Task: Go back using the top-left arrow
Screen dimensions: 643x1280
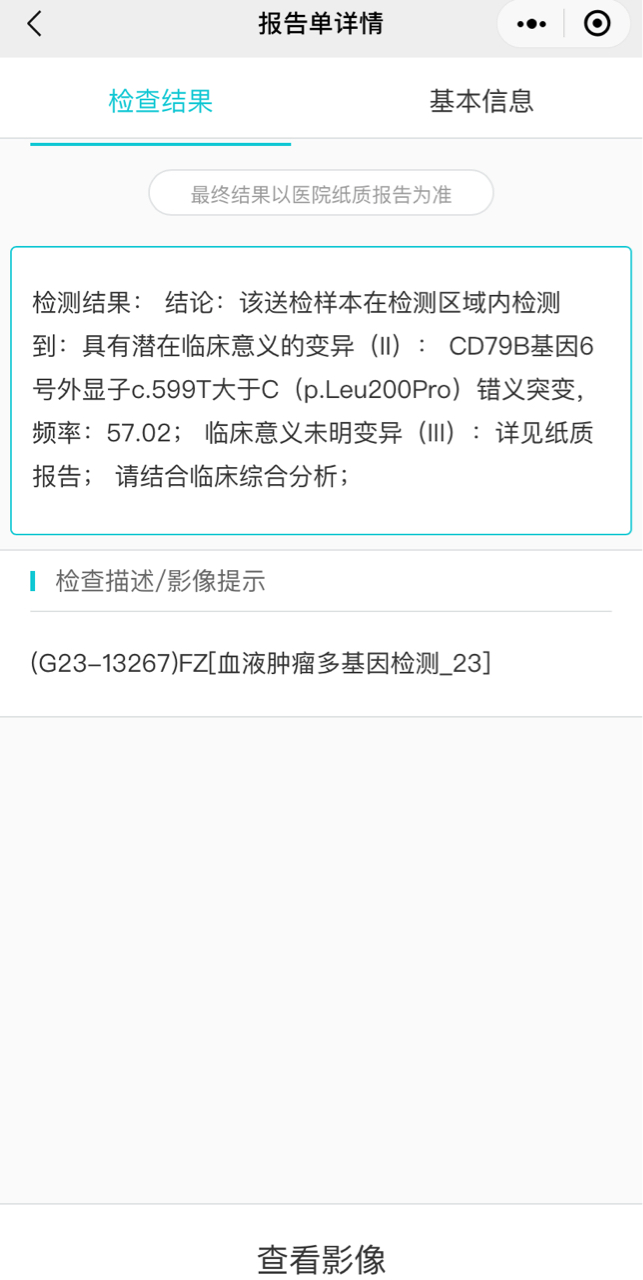Action: point(35,24)
